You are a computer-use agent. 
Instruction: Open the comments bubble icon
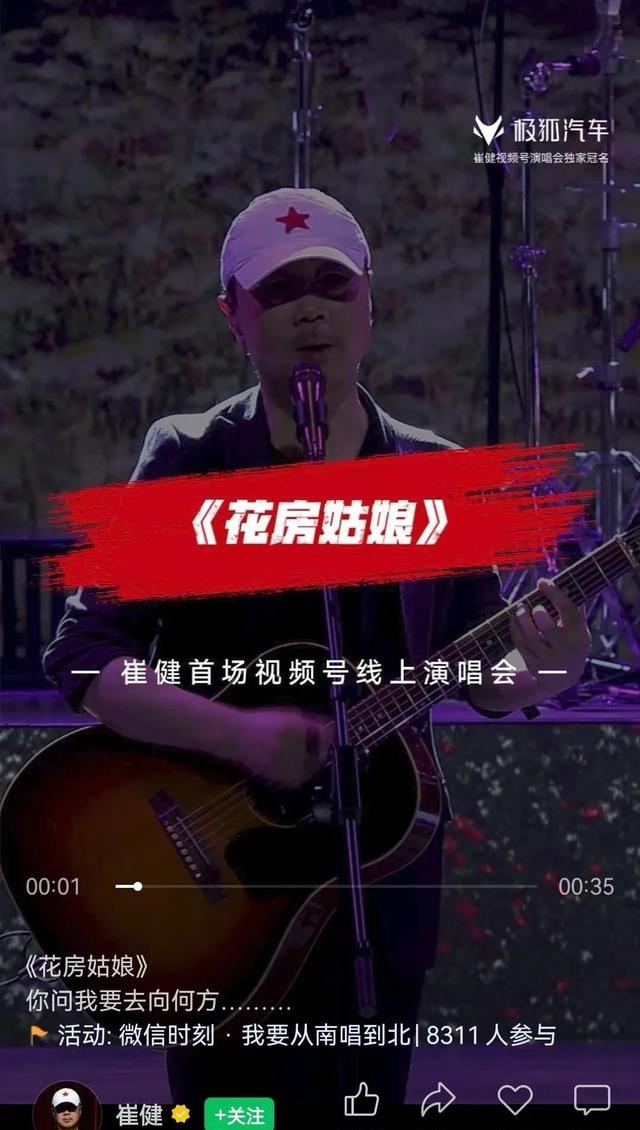point(592,1100)
